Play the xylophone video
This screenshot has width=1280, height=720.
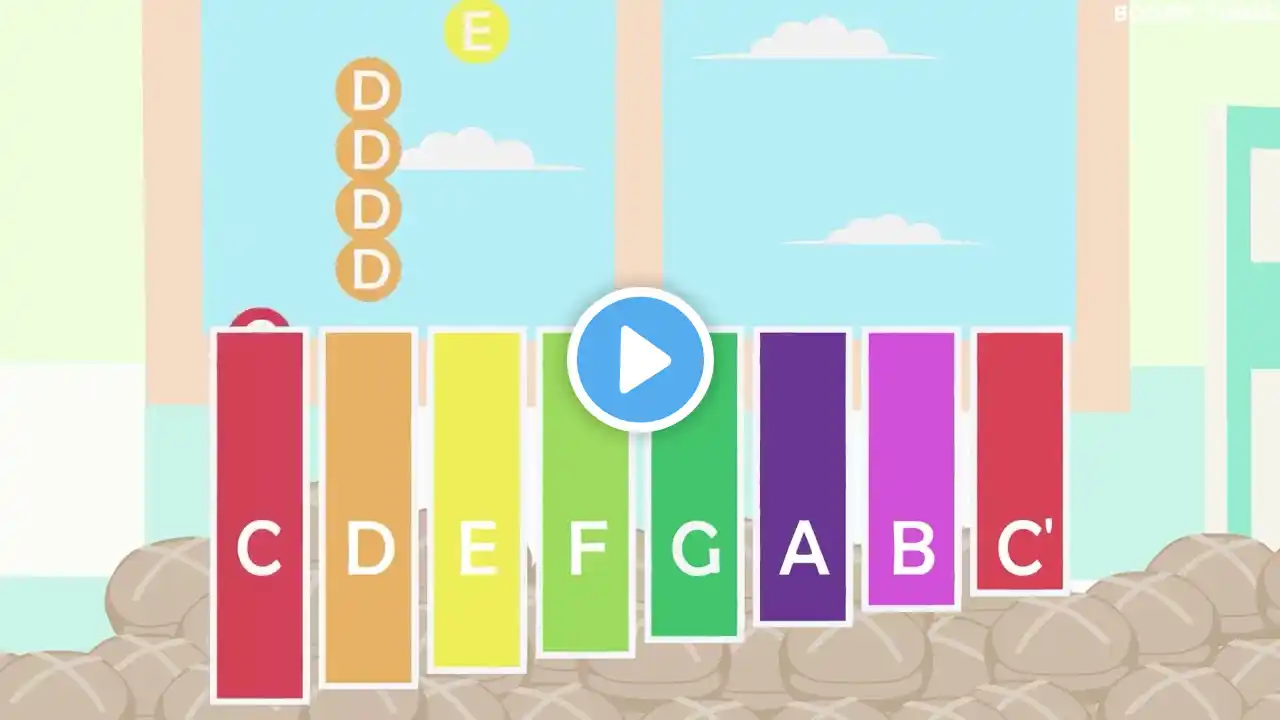pos(640,360)
